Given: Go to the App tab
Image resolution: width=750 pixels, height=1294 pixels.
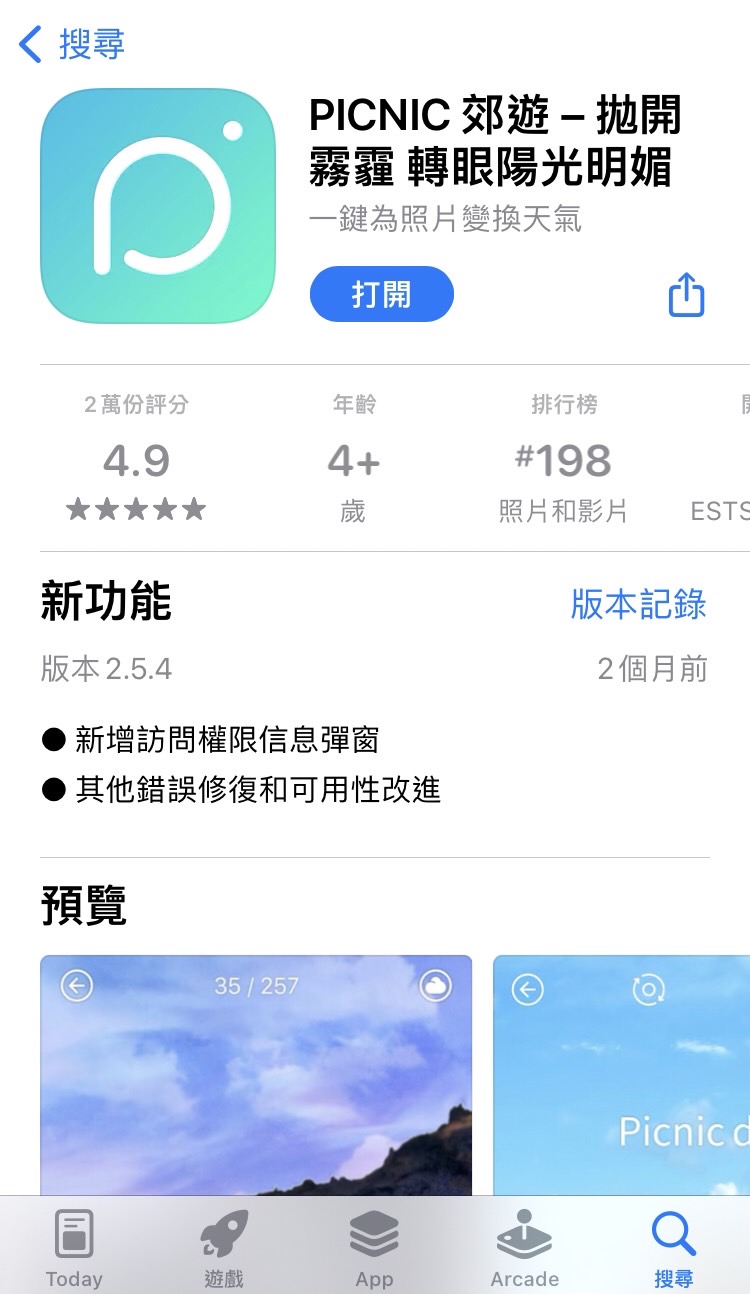Looking at the screenshot, I should [x=374, y=1247].
